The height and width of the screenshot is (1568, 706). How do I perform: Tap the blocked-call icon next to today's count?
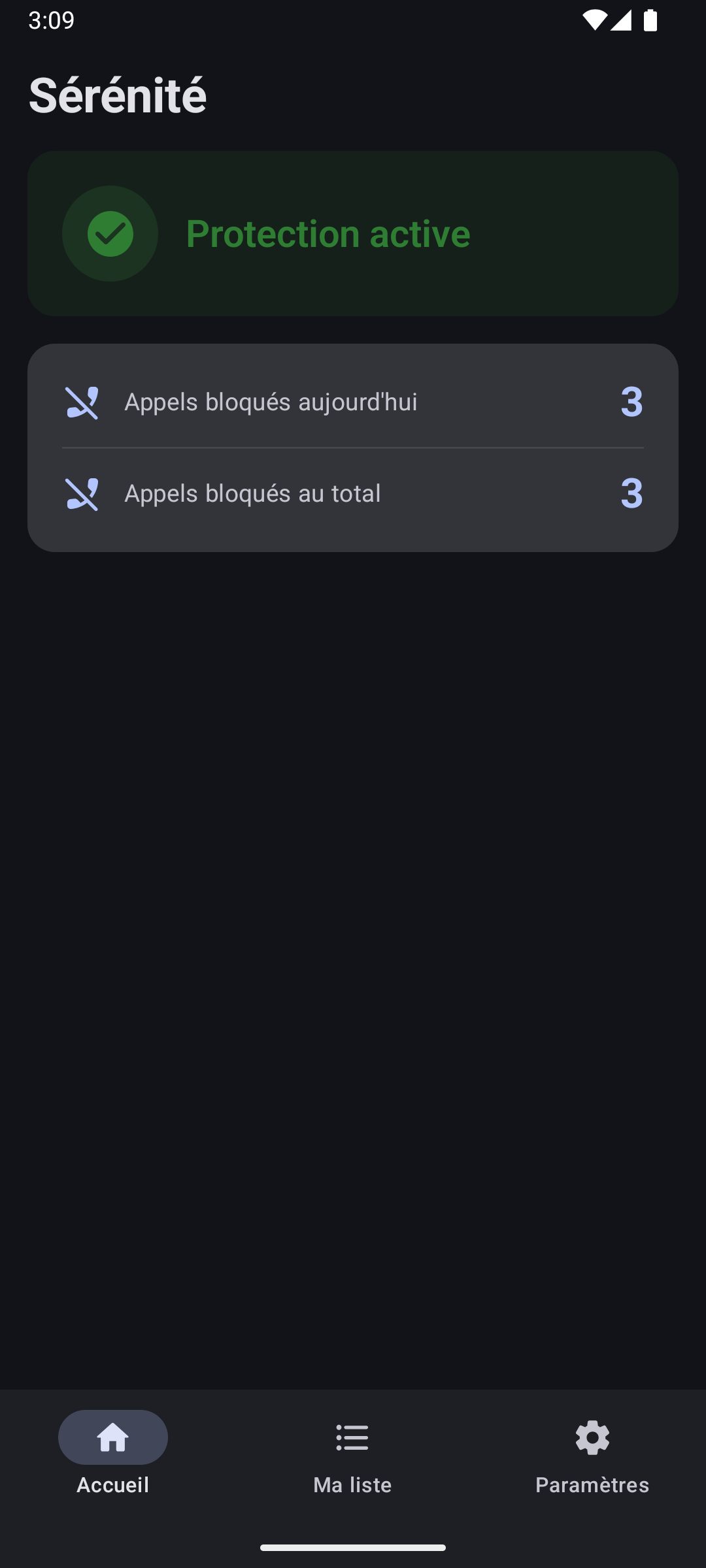coord(83,402)
